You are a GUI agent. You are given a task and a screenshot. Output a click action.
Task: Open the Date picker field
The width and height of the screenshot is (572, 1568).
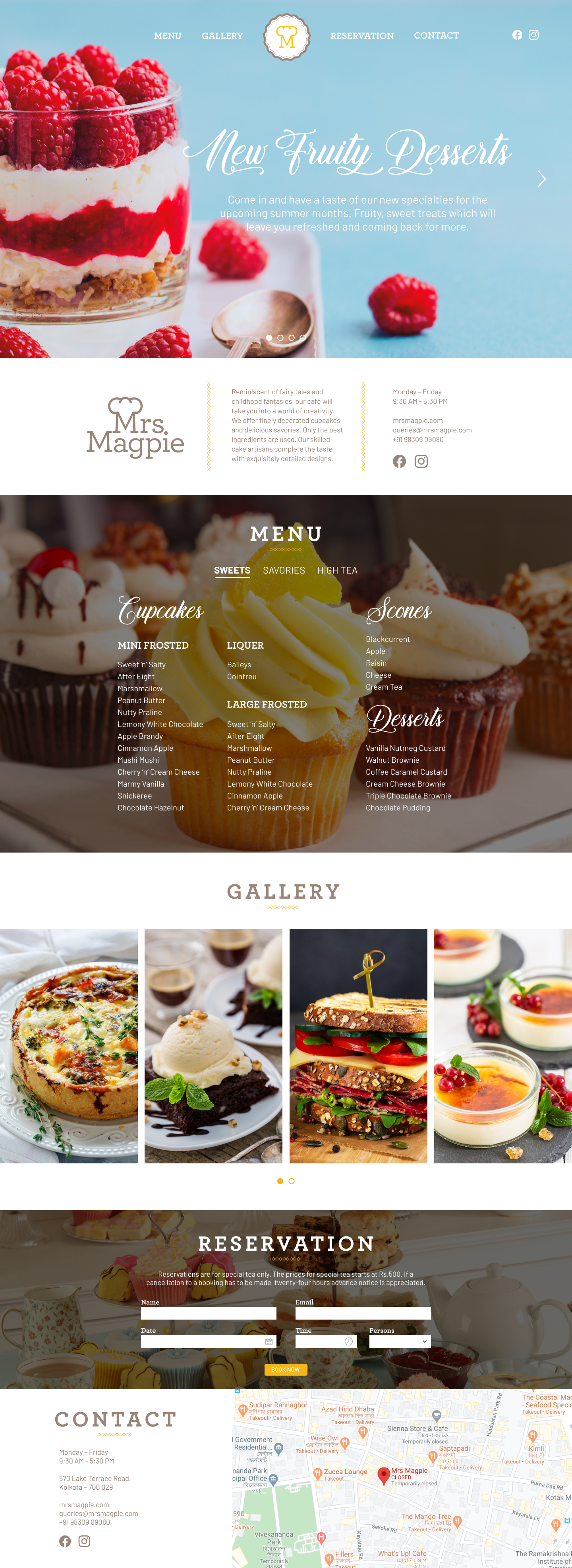[208, 1341]
